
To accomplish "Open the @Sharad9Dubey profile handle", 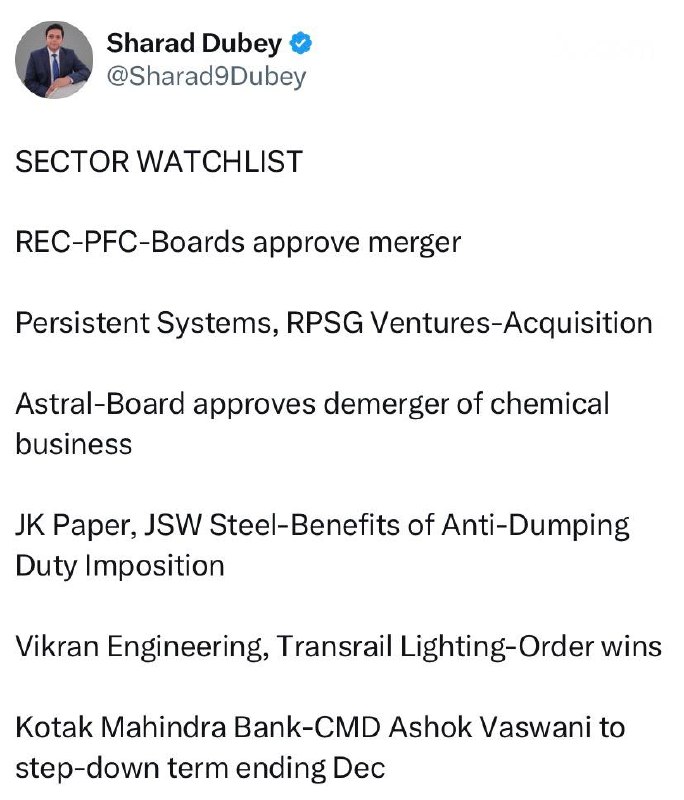I will click(206, 77).
